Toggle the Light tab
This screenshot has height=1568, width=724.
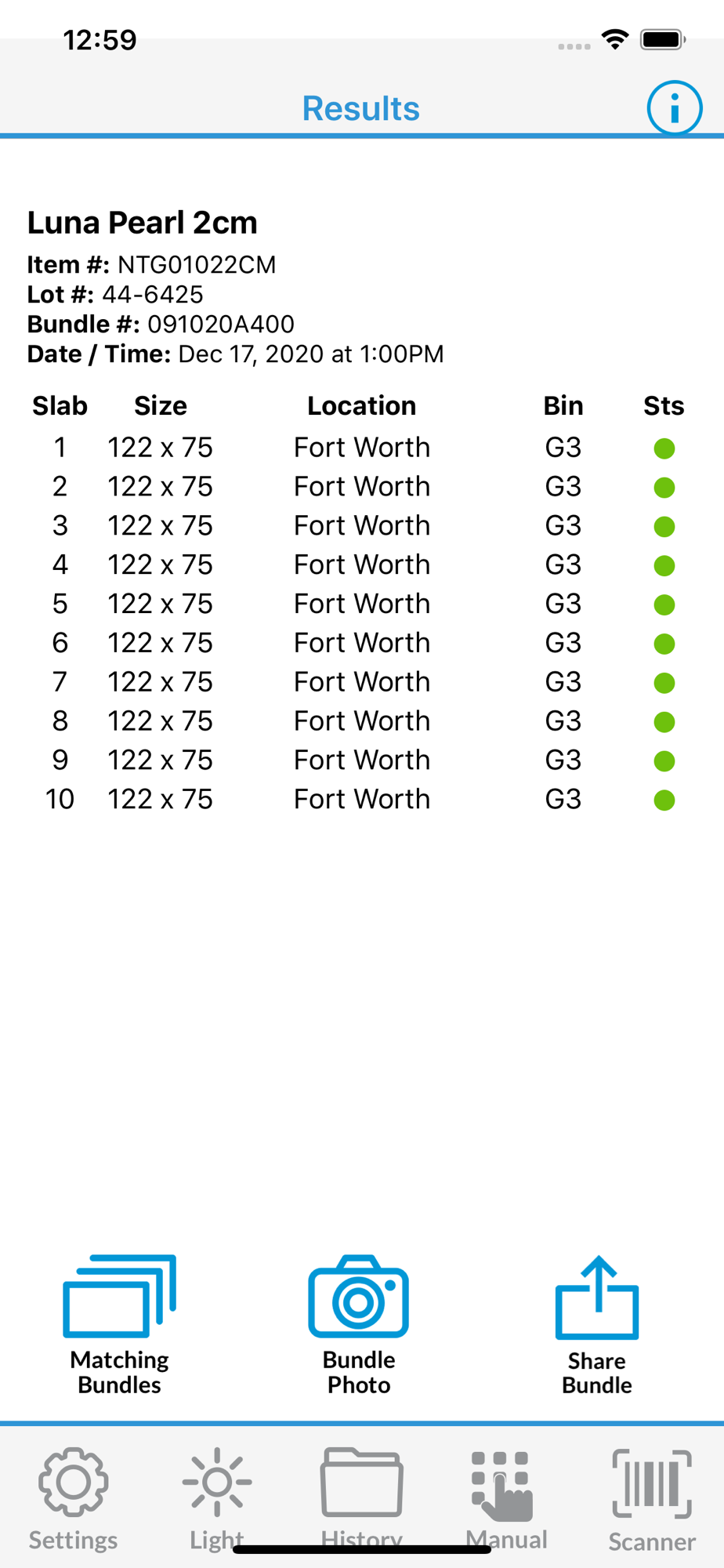click(217, 1499)
